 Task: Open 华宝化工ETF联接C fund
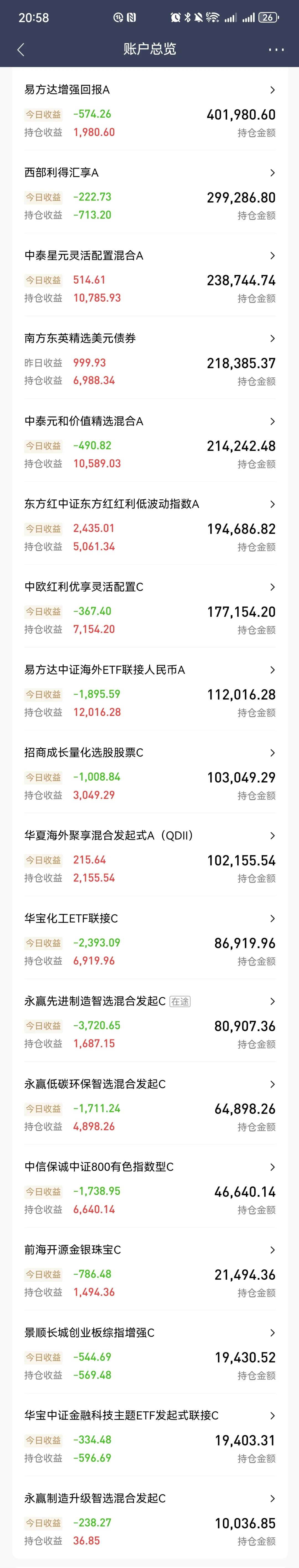coord(149,937)
